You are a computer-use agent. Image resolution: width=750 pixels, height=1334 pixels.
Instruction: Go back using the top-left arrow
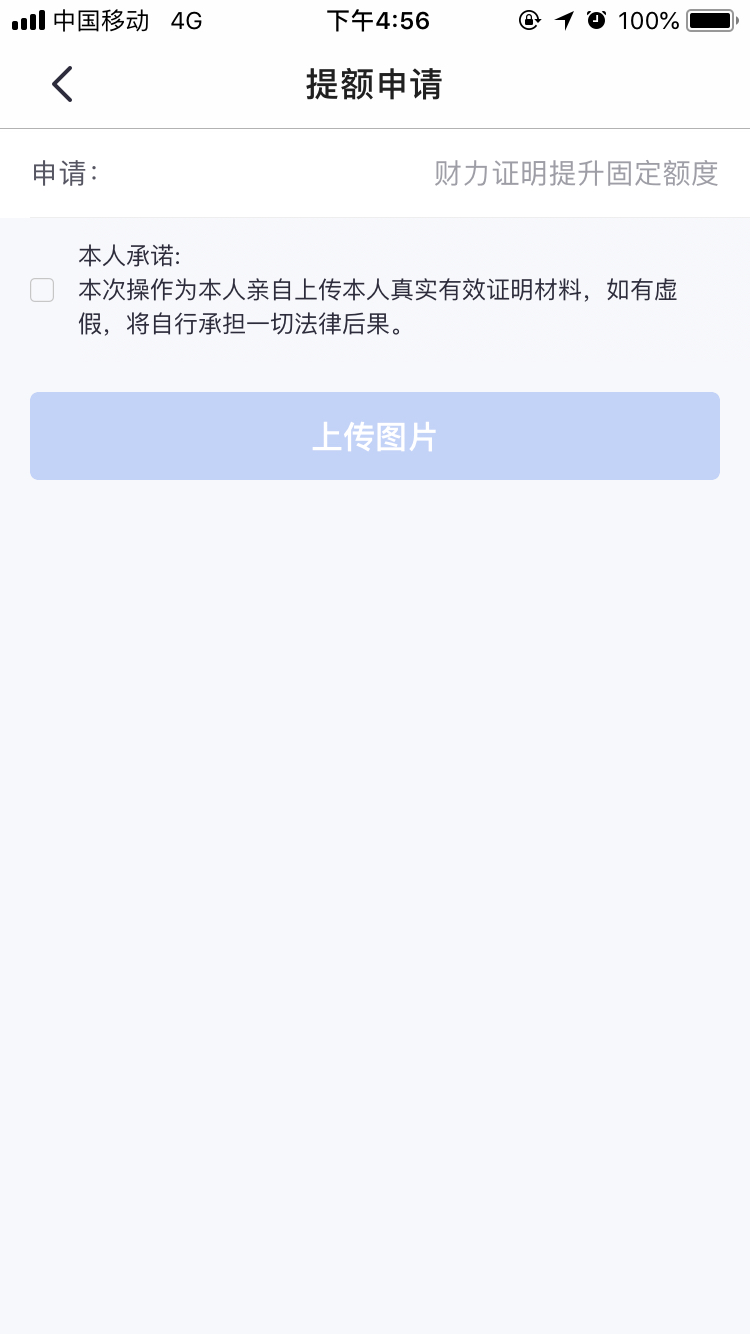[62, 85]
